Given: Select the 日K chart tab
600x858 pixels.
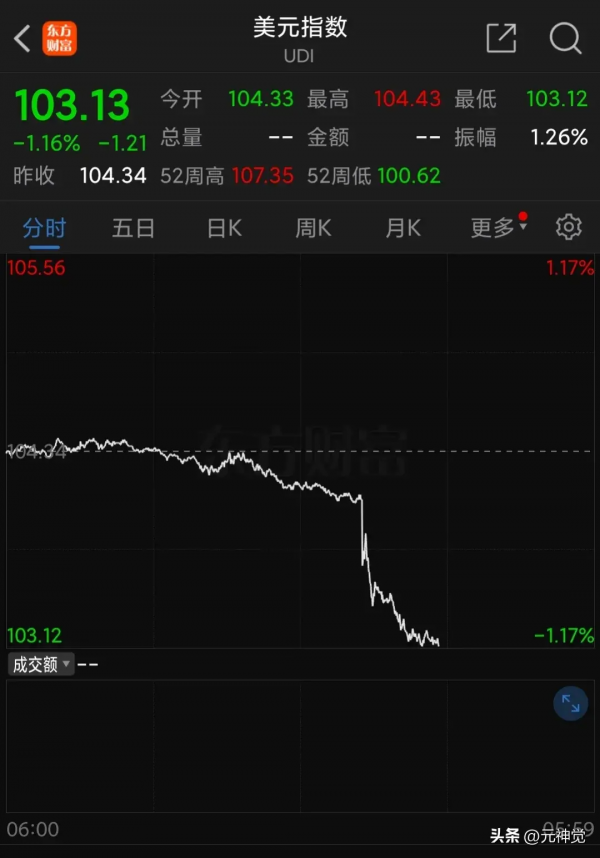Looking at the screenshot, I should (x=224, y=228).
